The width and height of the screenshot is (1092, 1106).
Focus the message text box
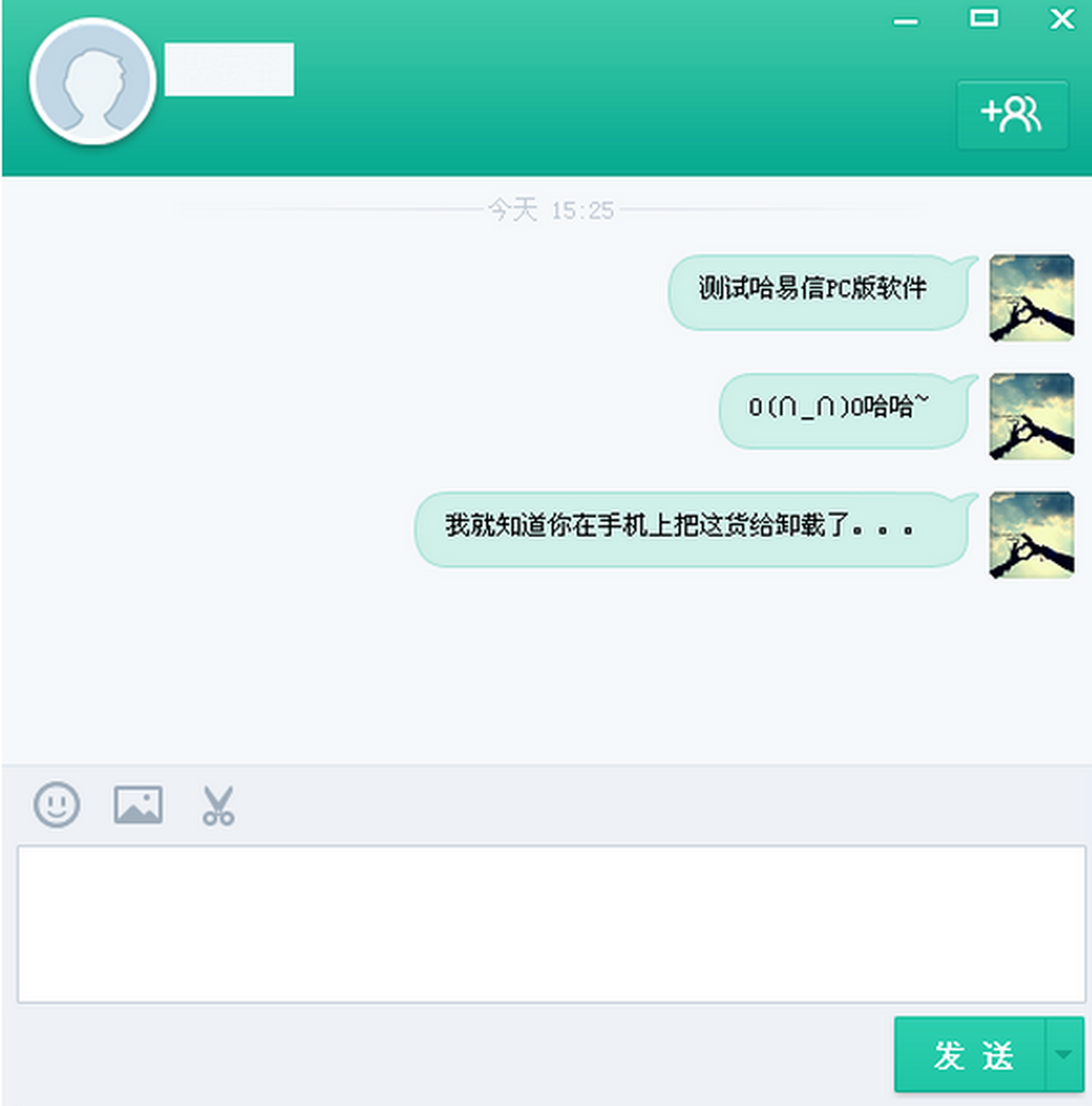[x=551, y=924]
